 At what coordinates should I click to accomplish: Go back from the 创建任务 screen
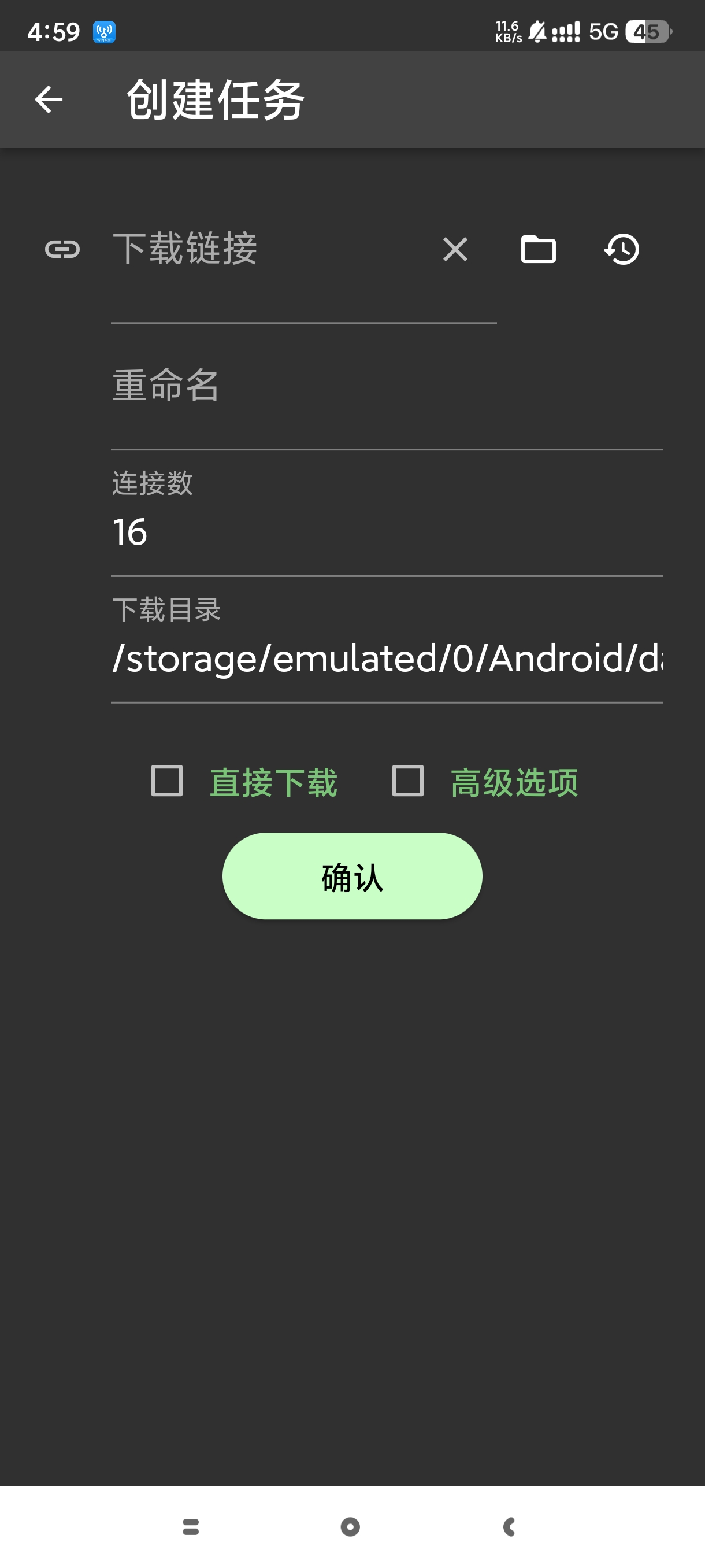point(49,100)
